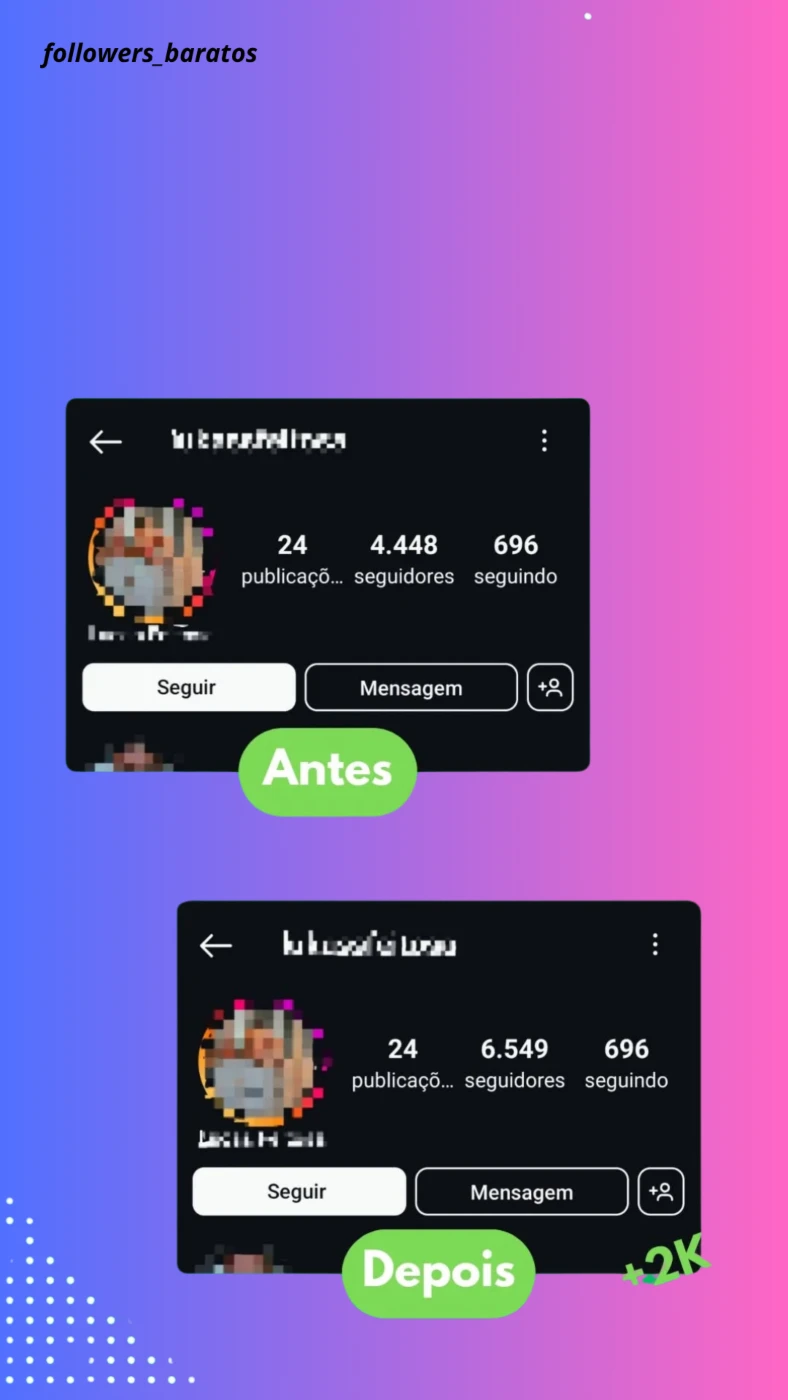This screenshot has height=1400, width=788.
Task: Click the green Antes badge
Action: tap(327, 770)
